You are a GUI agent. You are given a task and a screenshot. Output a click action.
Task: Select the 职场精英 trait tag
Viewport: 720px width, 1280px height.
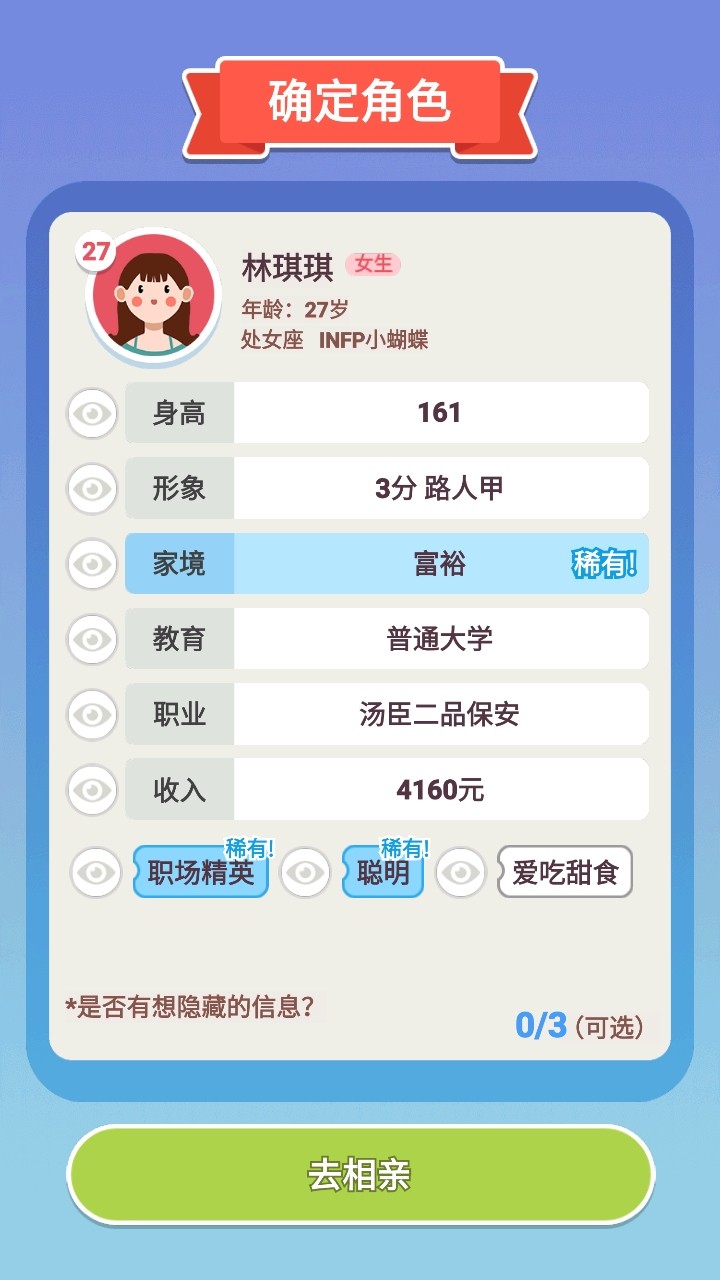pos(200,872)
